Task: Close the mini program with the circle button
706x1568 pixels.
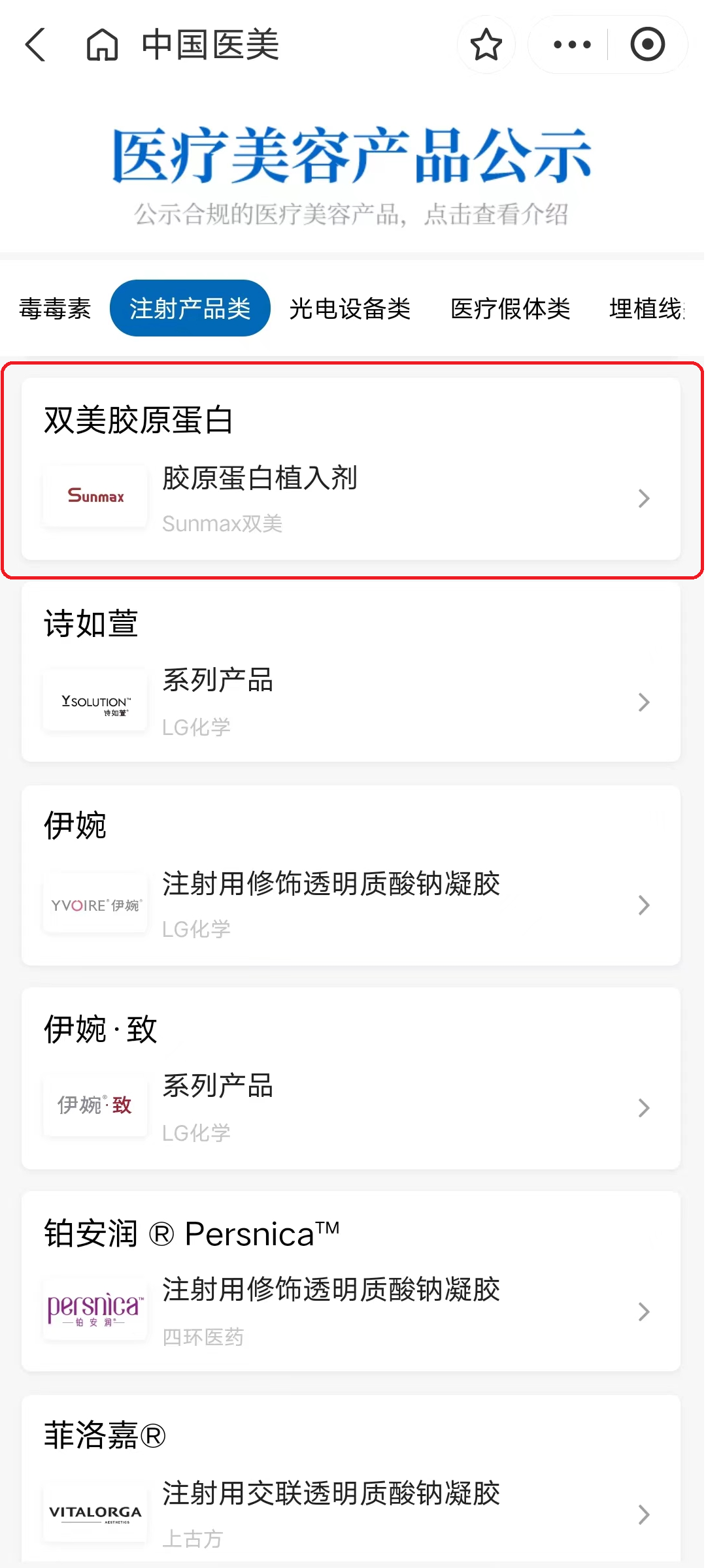Action: (647, 44)
